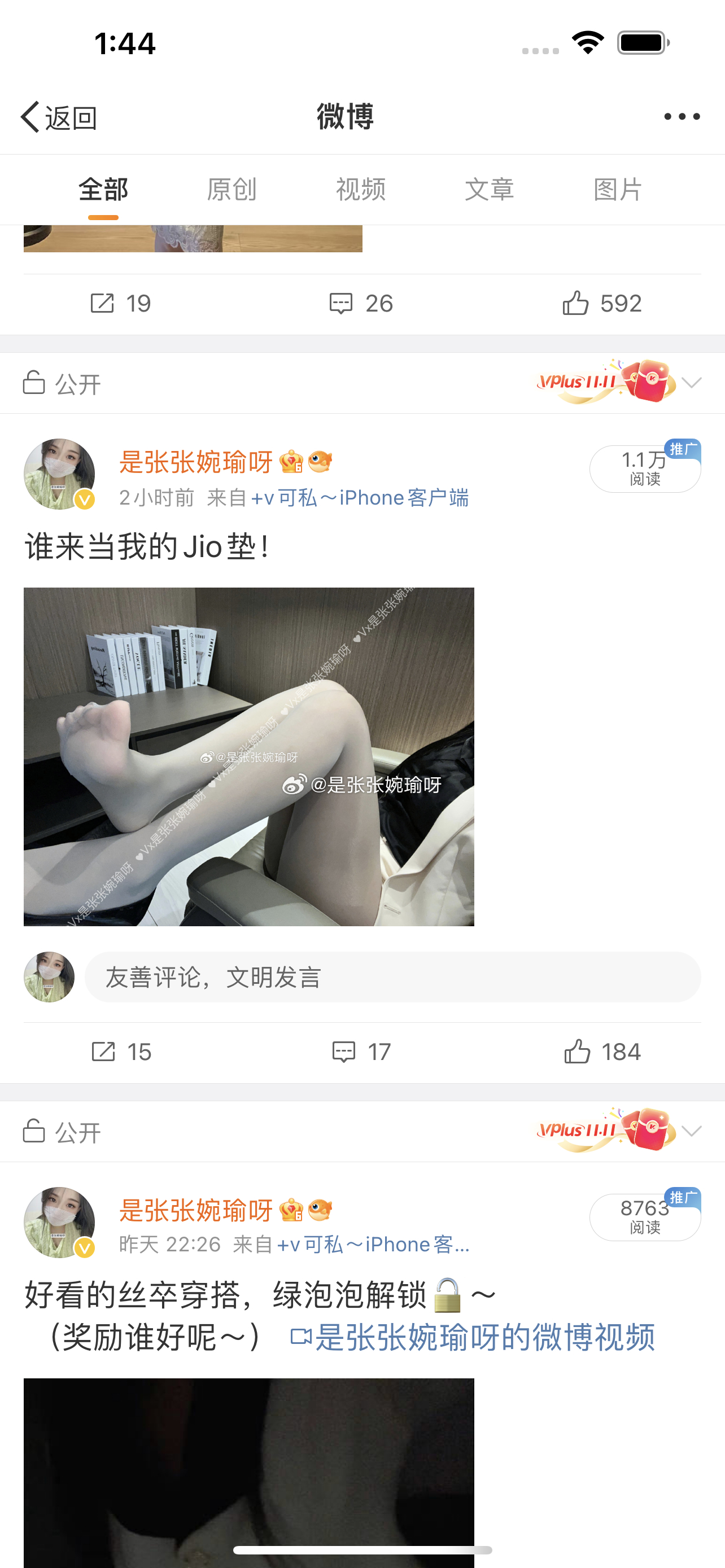Like the post with 592 likes
This screenshot has height=1568, width=725.
pos(601,303)
